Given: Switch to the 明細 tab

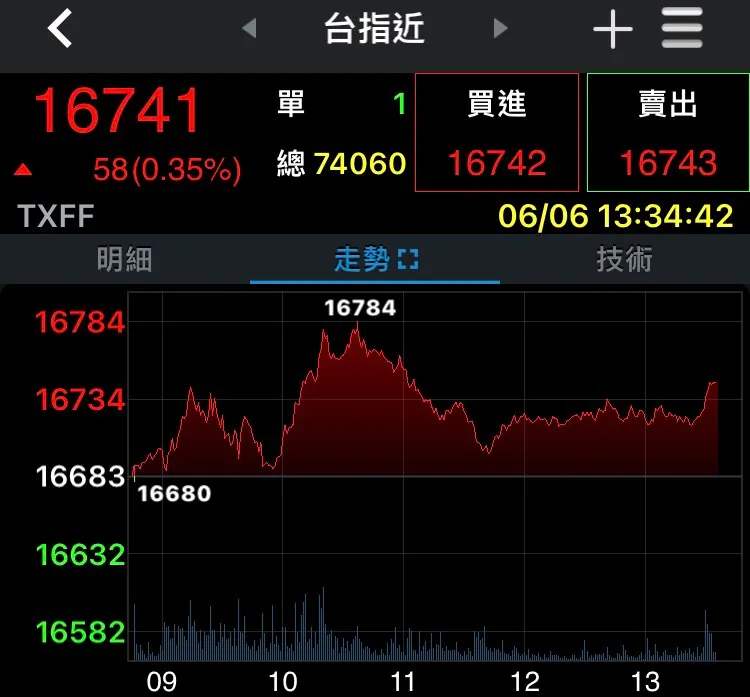Looking at the screenshot, I should point(125,260).
